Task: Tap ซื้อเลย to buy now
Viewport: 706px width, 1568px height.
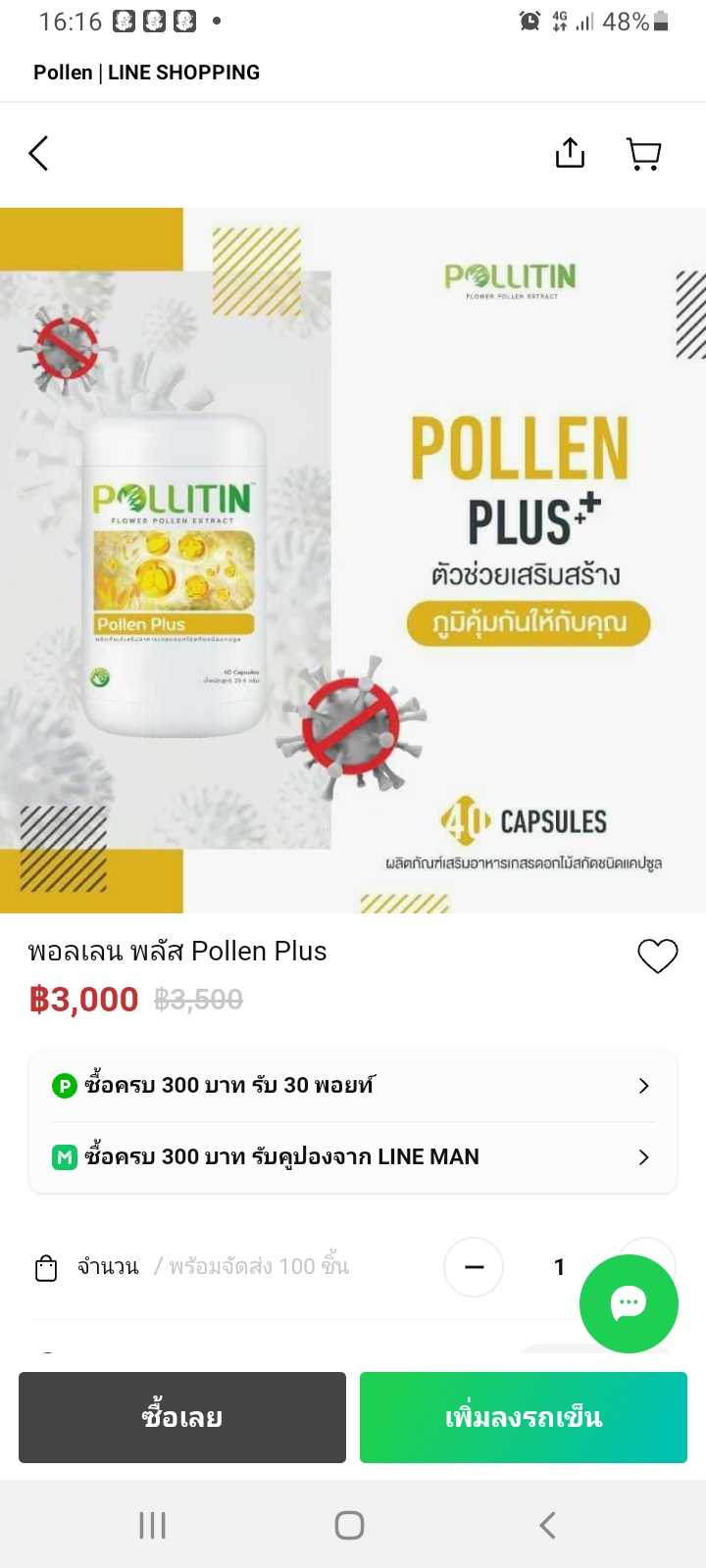Action: coord(182,1417)
